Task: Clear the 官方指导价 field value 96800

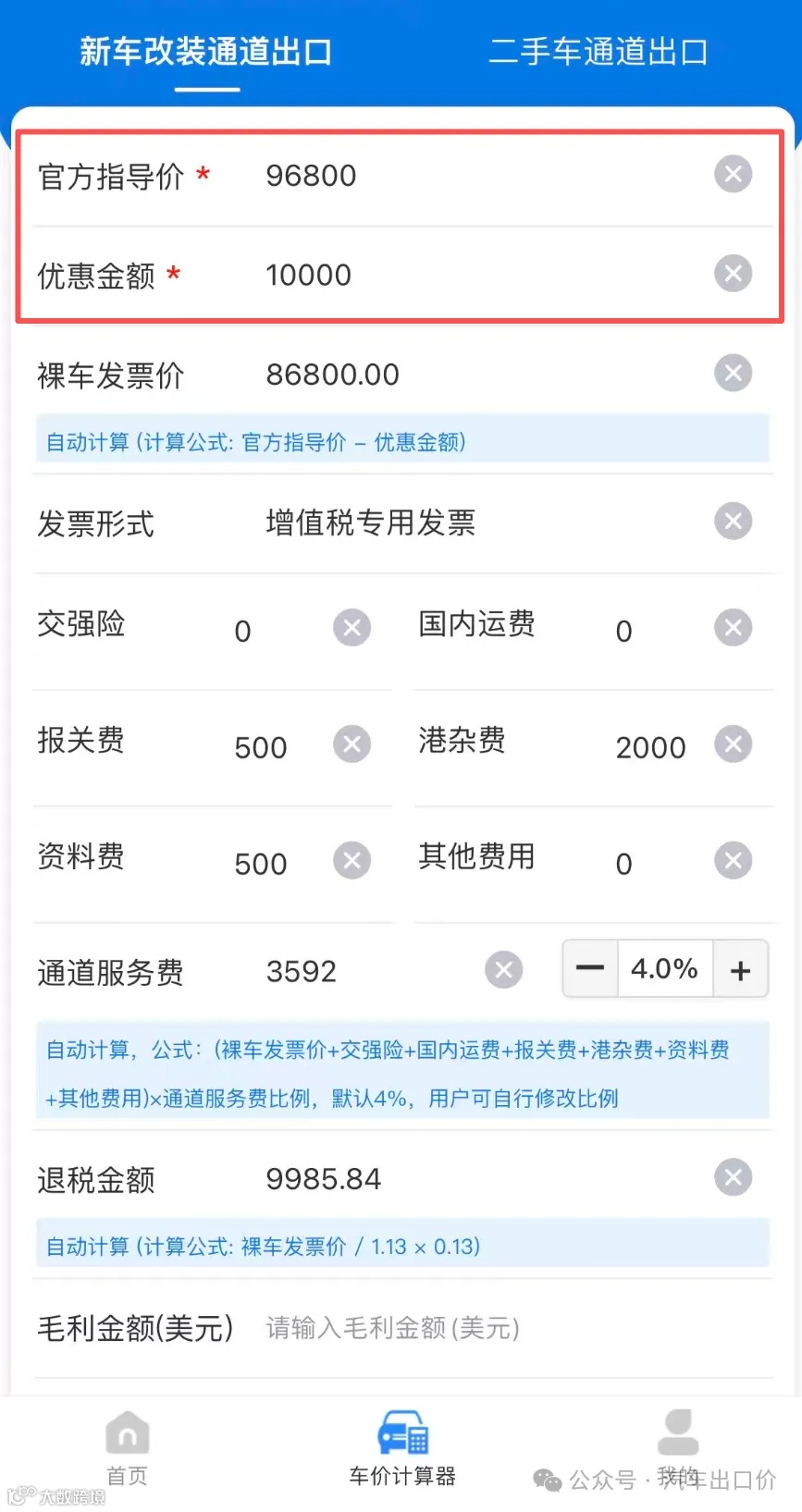Action: (x=733, y=174)
